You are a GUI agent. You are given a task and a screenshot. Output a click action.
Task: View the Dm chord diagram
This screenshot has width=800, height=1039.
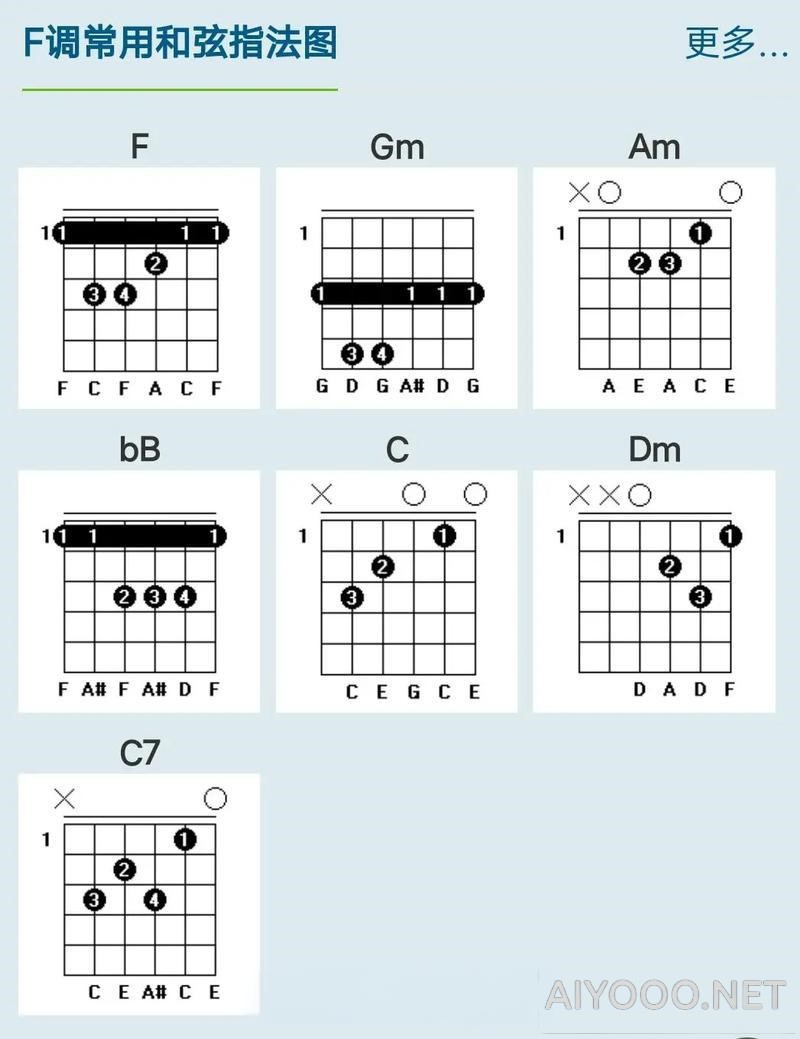coord(654,592)
